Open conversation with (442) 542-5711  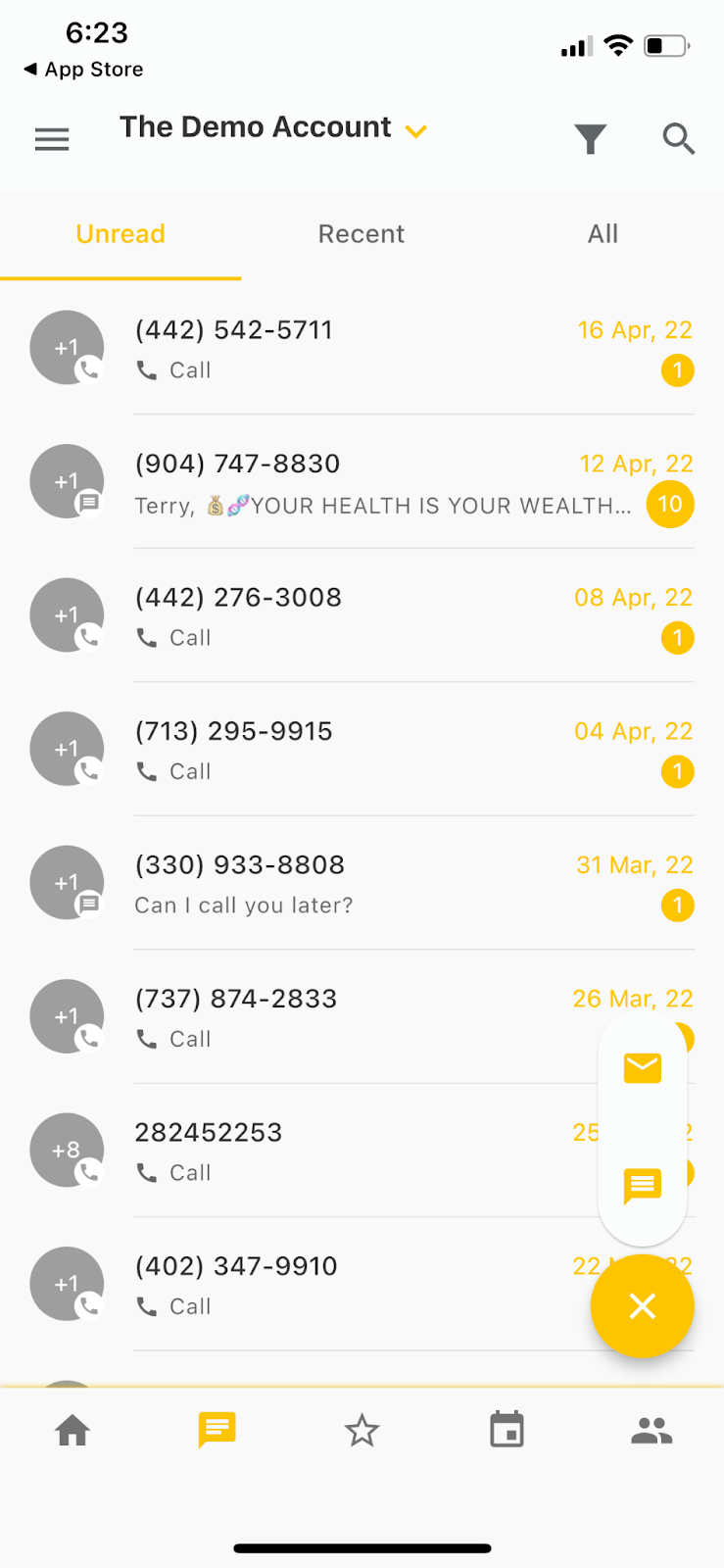(x=362, y=348)
